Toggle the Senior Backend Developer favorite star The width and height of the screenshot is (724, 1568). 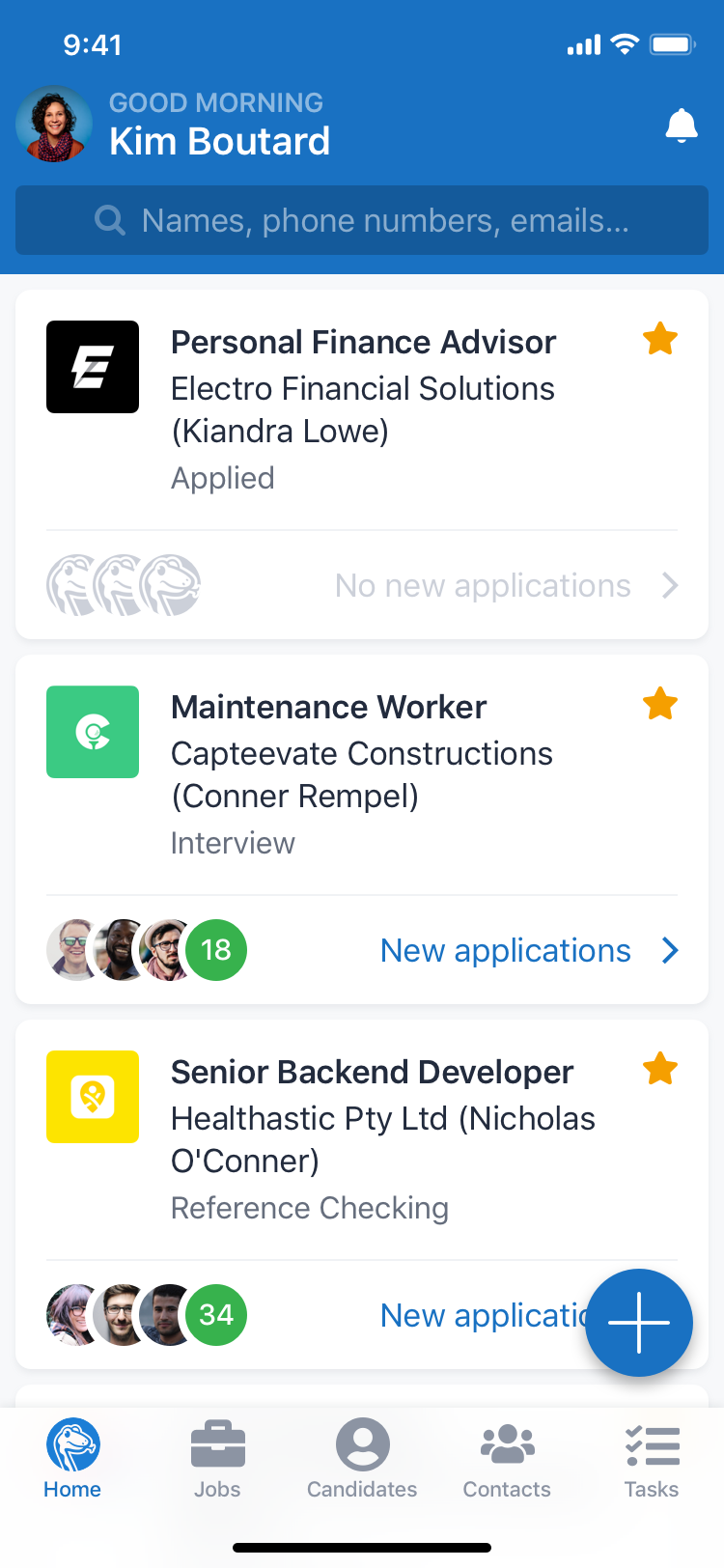(x=659, y=1069)
